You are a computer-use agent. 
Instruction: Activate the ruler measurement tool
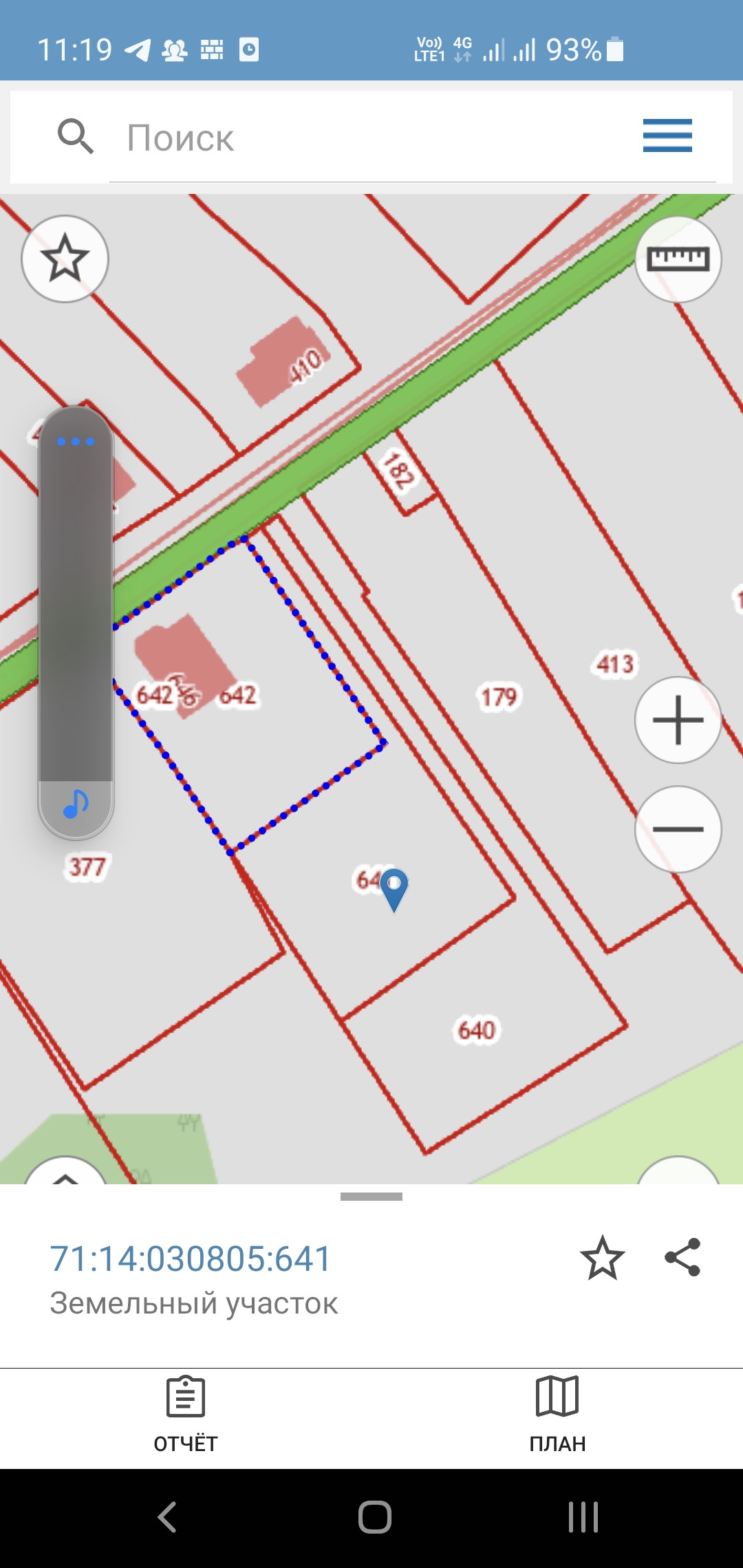(x=678, y=259)
